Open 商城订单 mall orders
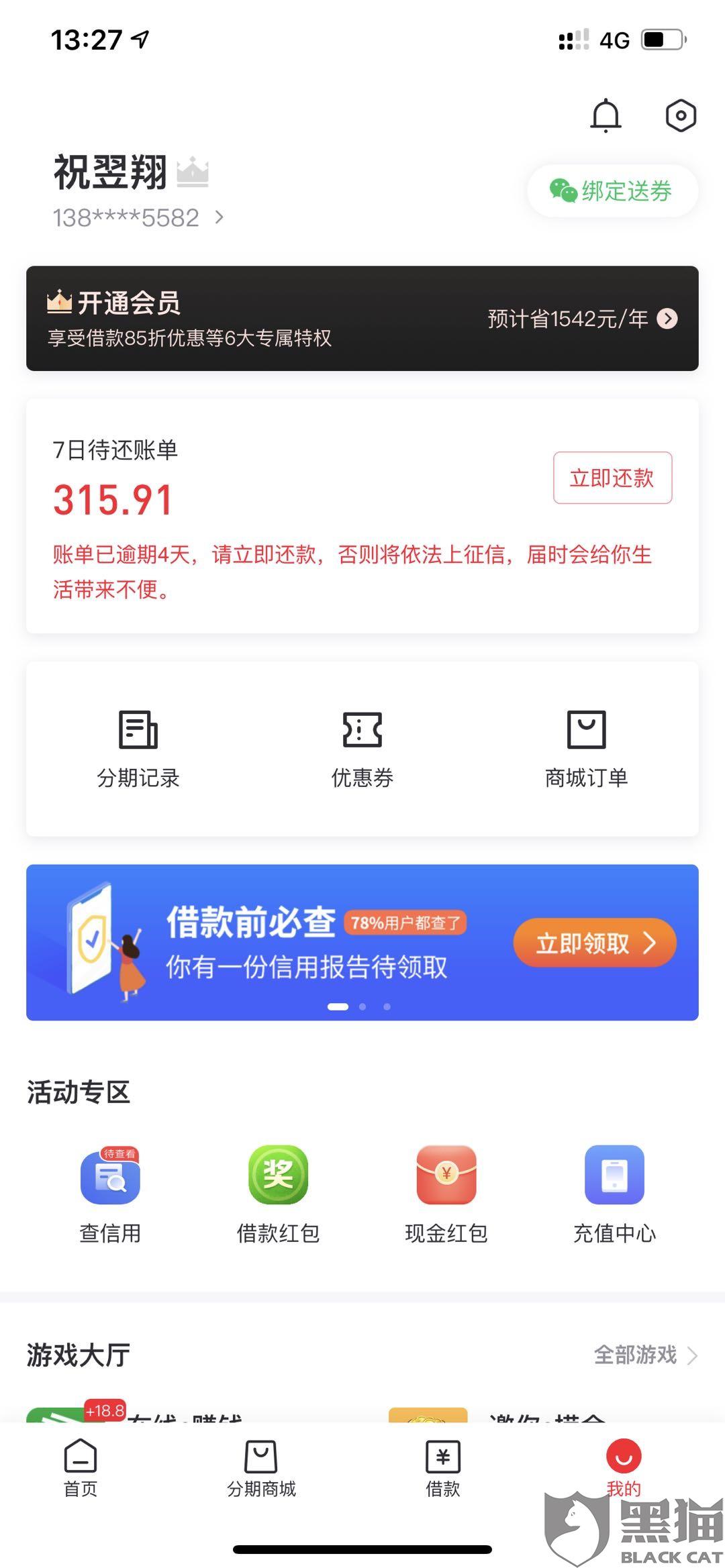 click(586, 748)
